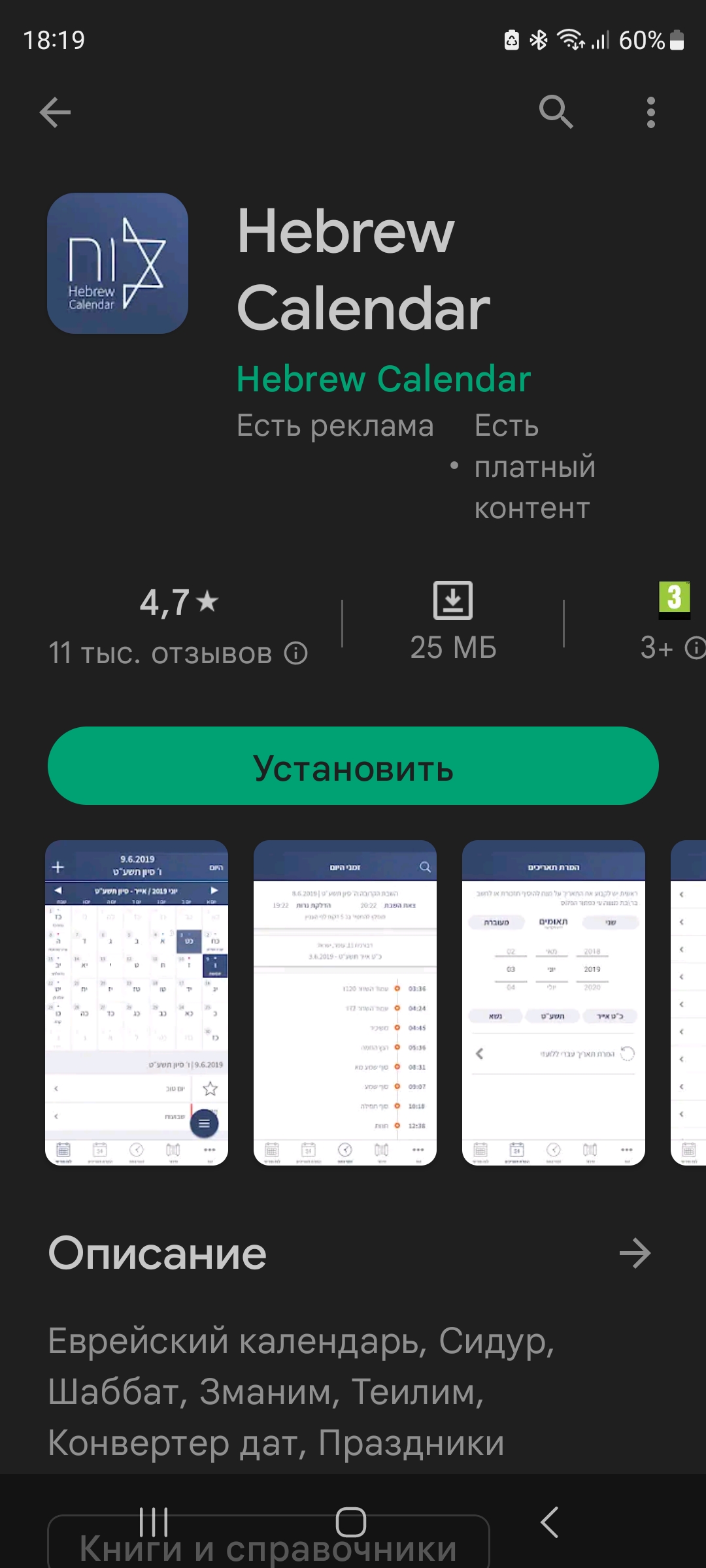706x1568 pixels.
Task: View info about the 3+ age rating
Action: [694, 648]
